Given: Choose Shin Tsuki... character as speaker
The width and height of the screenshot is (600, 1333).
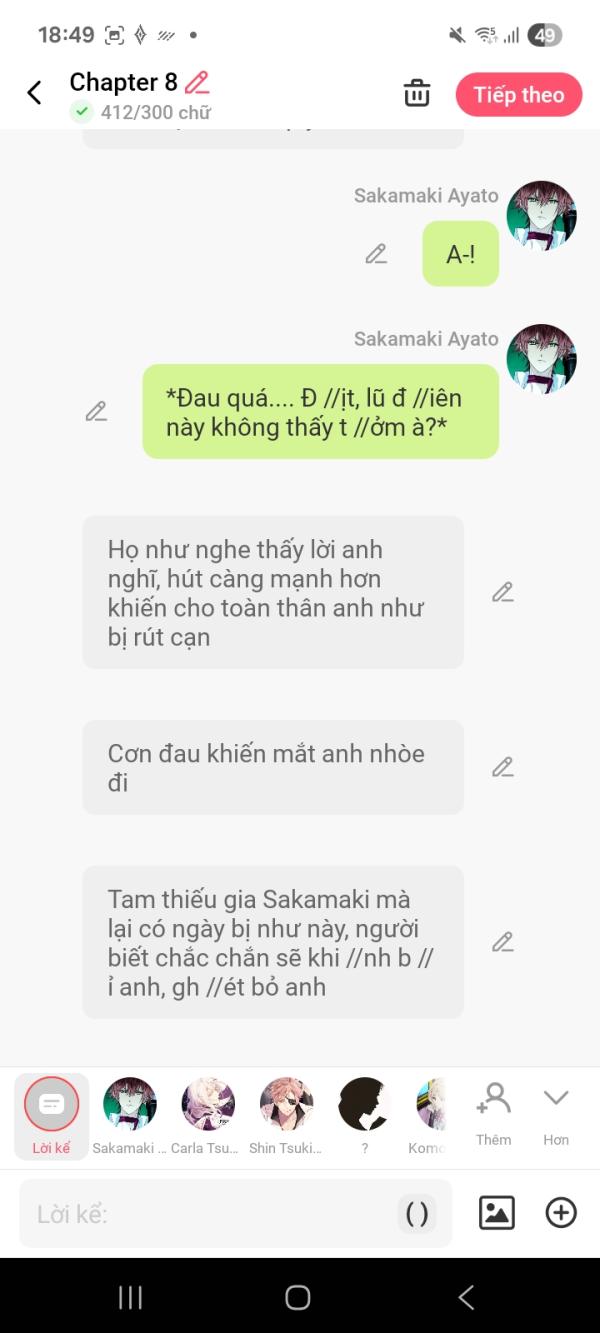Looking at the screenshot, I should (x=286, y=1113).
